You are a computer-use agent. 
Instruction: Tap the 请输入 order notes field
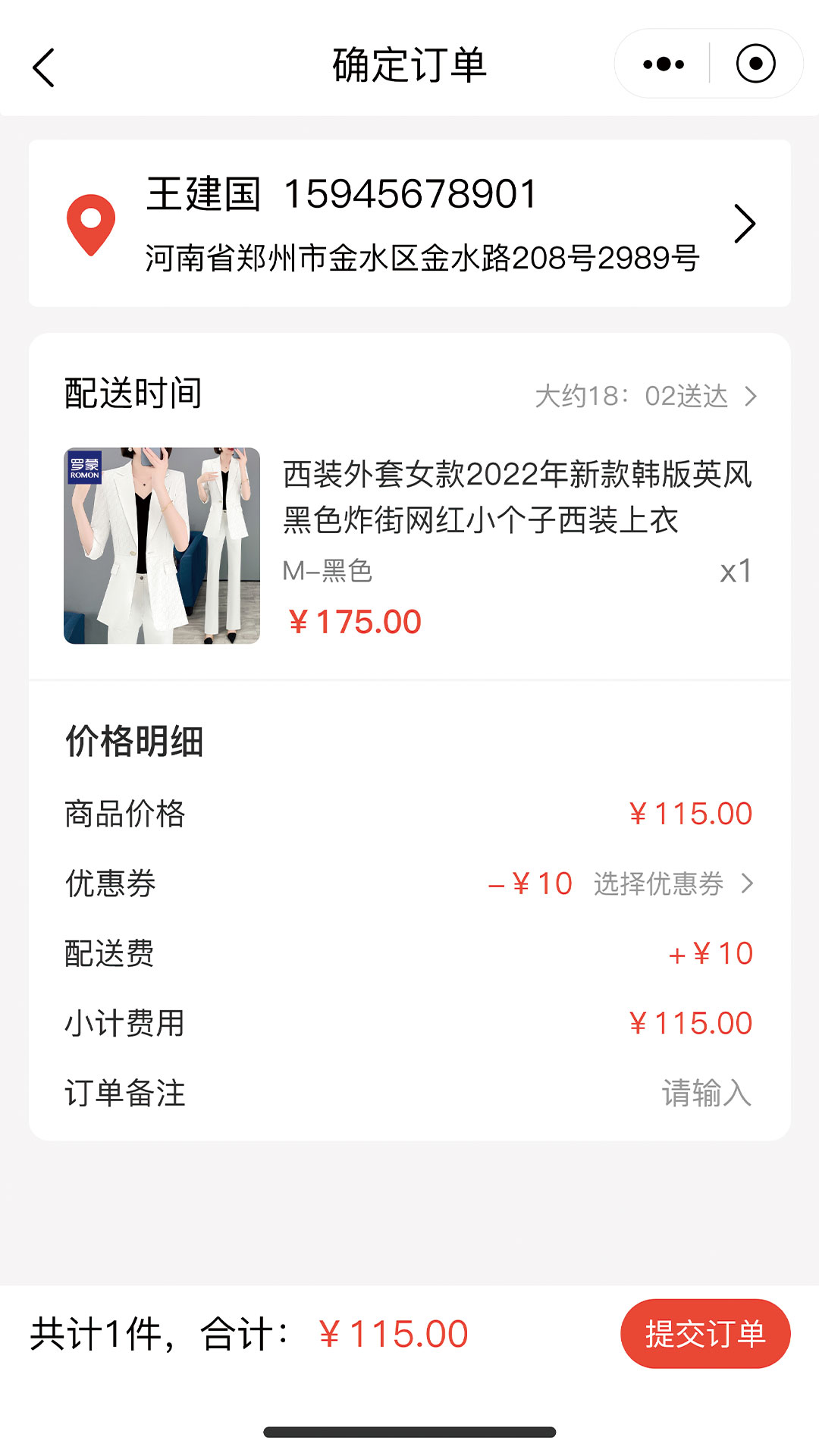[705, 1092]
